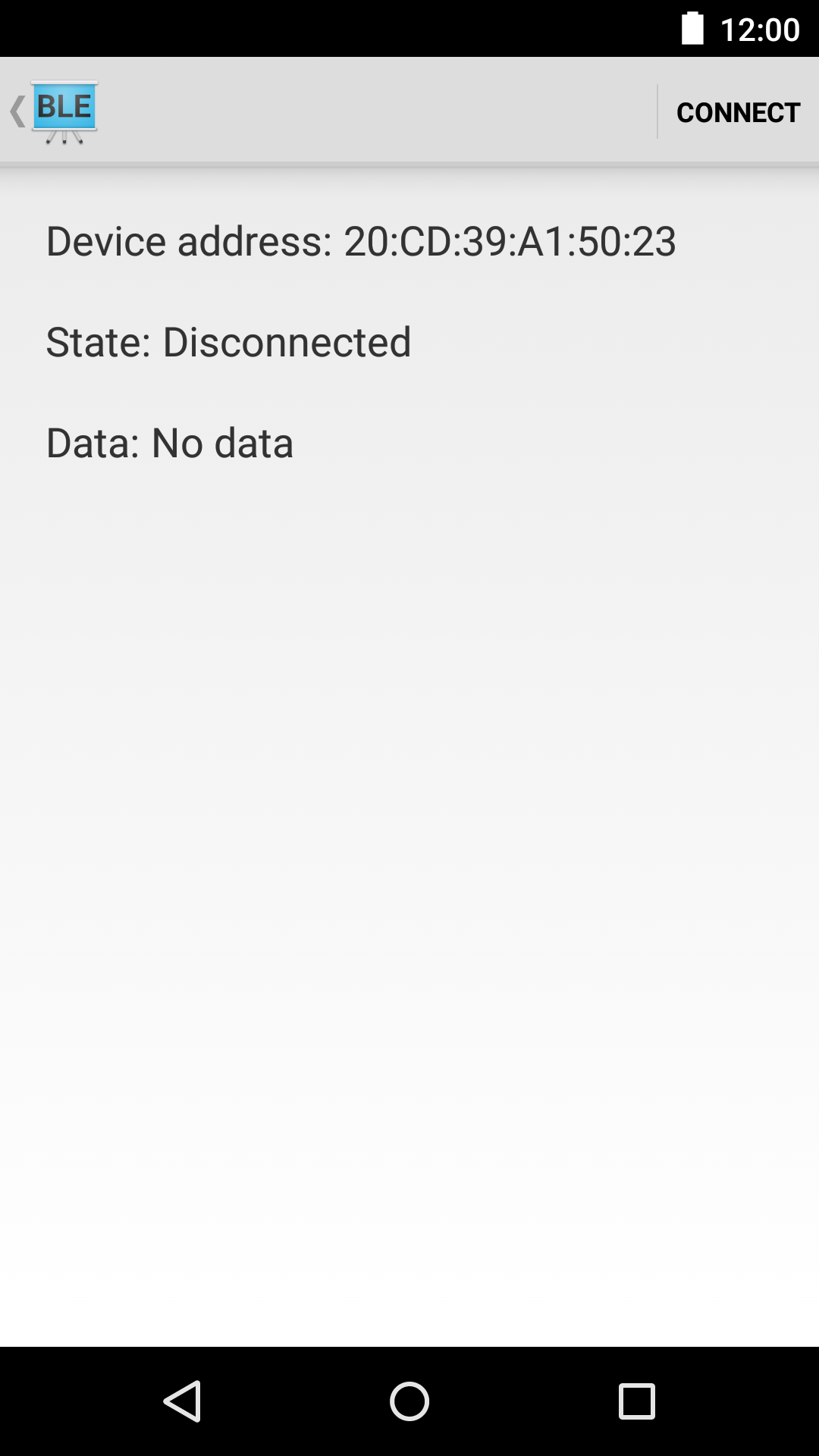Image resolution: width=819 pixels, height=1456 pixels.
Task: Tap the empty area below Data line
Action: point(409,834)
